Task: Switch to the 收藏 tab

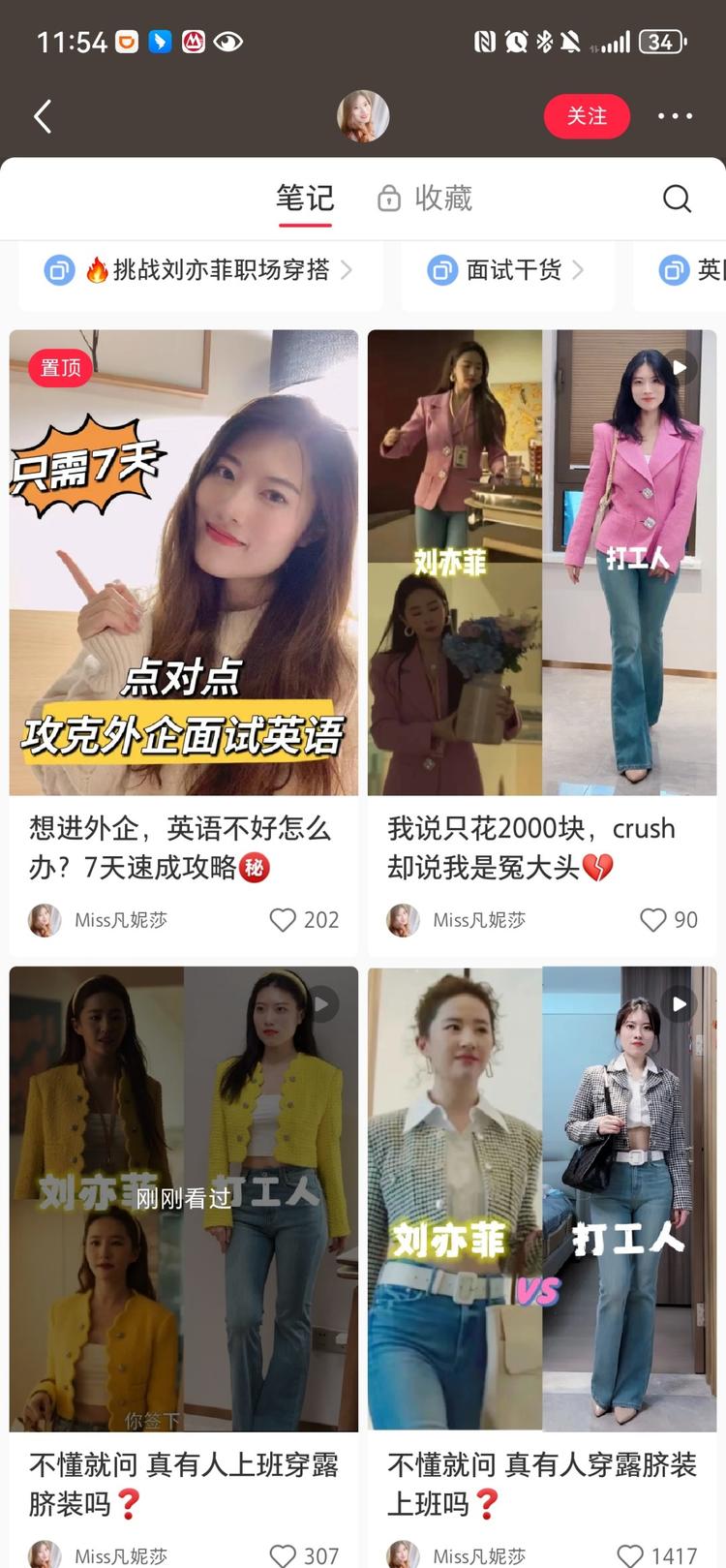Action: (x=444, y=198)
